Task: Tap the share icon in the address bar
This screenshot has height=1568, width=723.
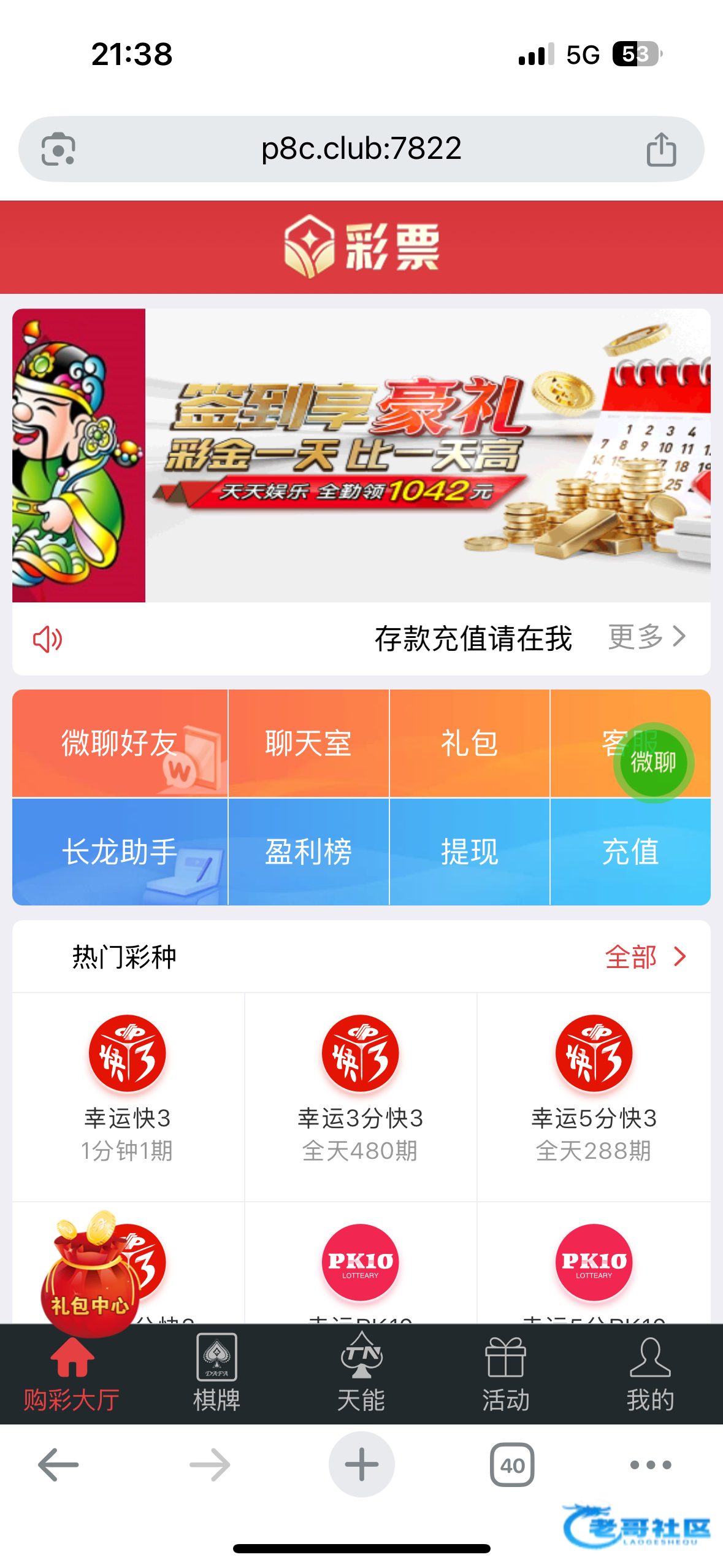Action: tap(661, 149)
